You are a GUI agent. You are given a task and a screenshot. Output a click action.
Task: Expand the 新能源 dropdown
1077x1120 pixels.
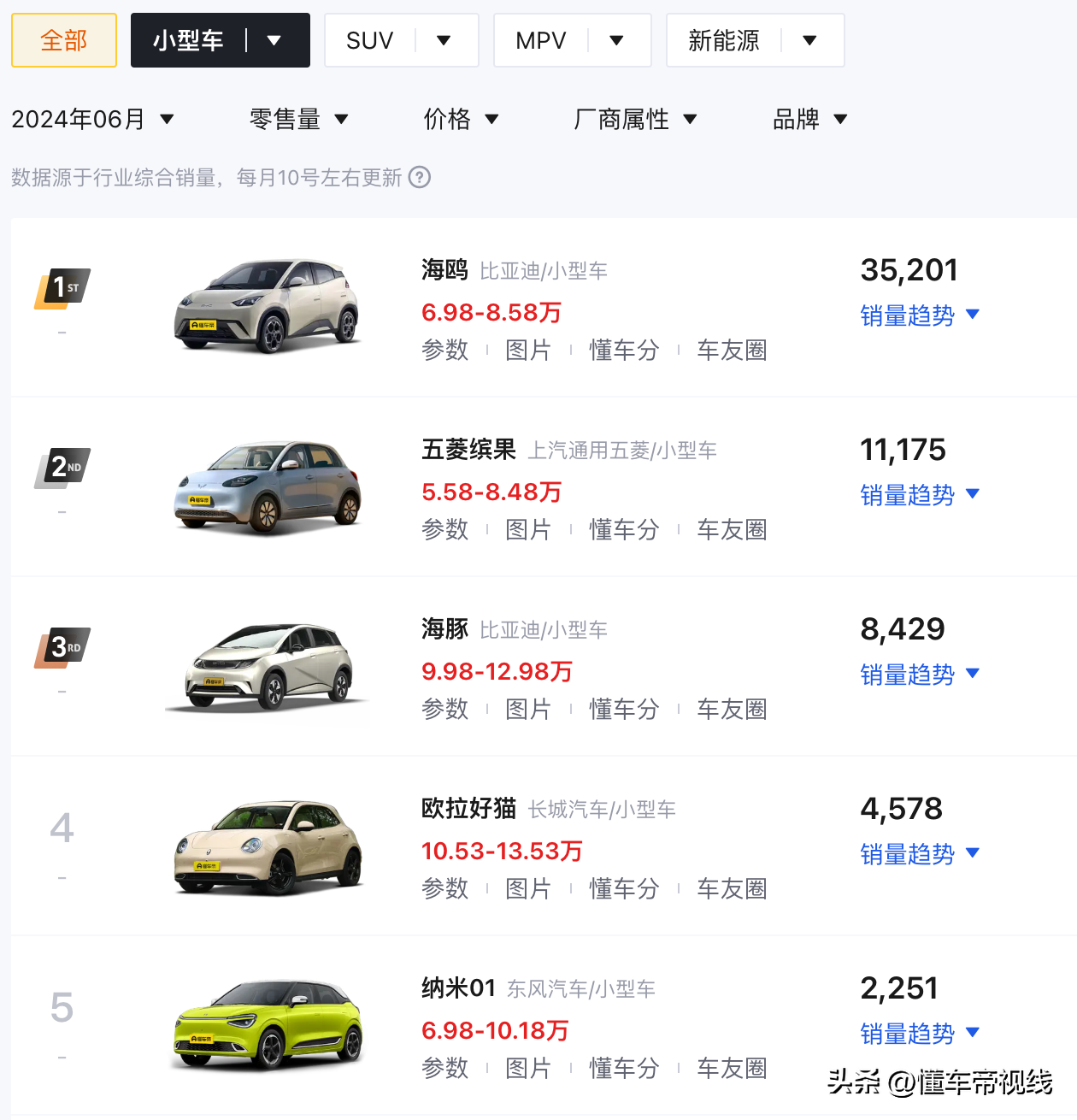click(754, 39)
